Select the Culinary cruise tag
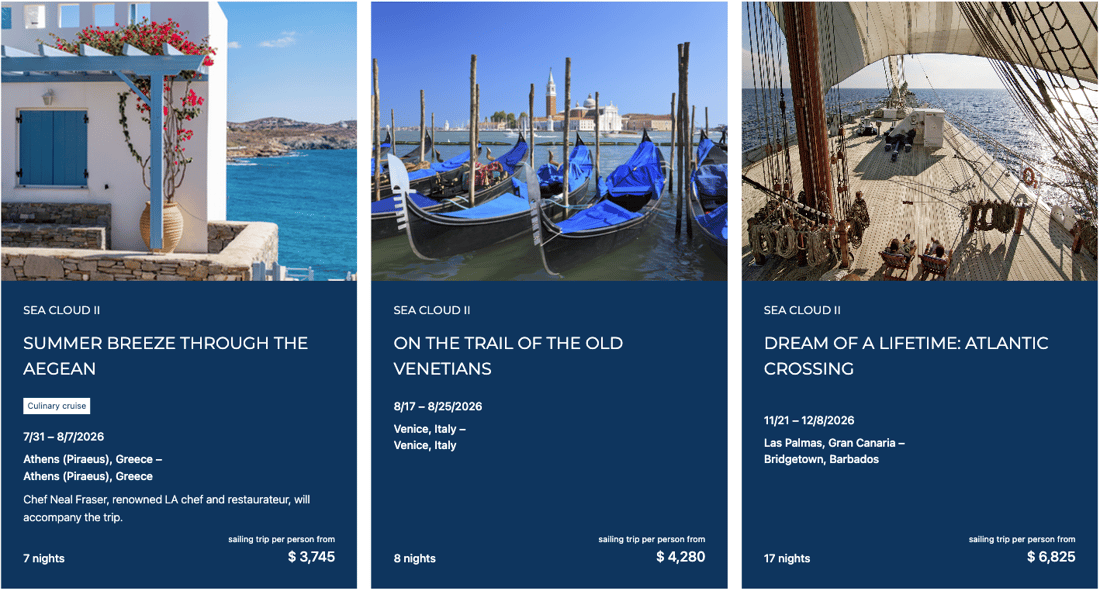The image size is (1100, 591). tap(57, 406)
